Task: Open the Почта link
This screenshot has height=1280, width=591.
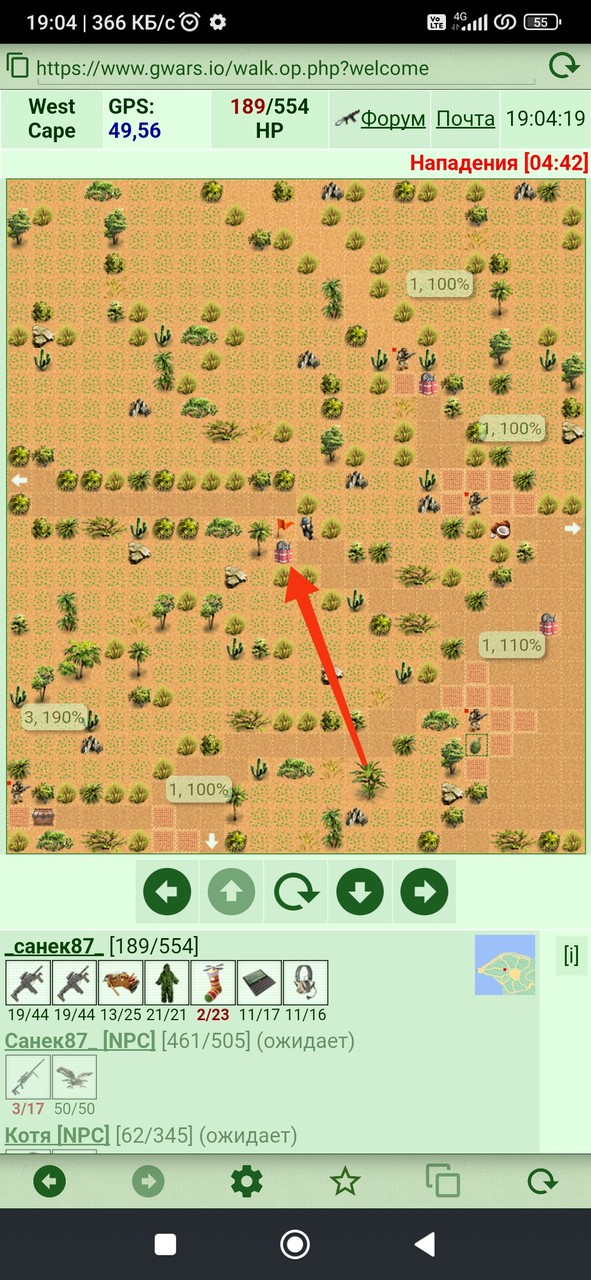Action: [x=466, y=119]
